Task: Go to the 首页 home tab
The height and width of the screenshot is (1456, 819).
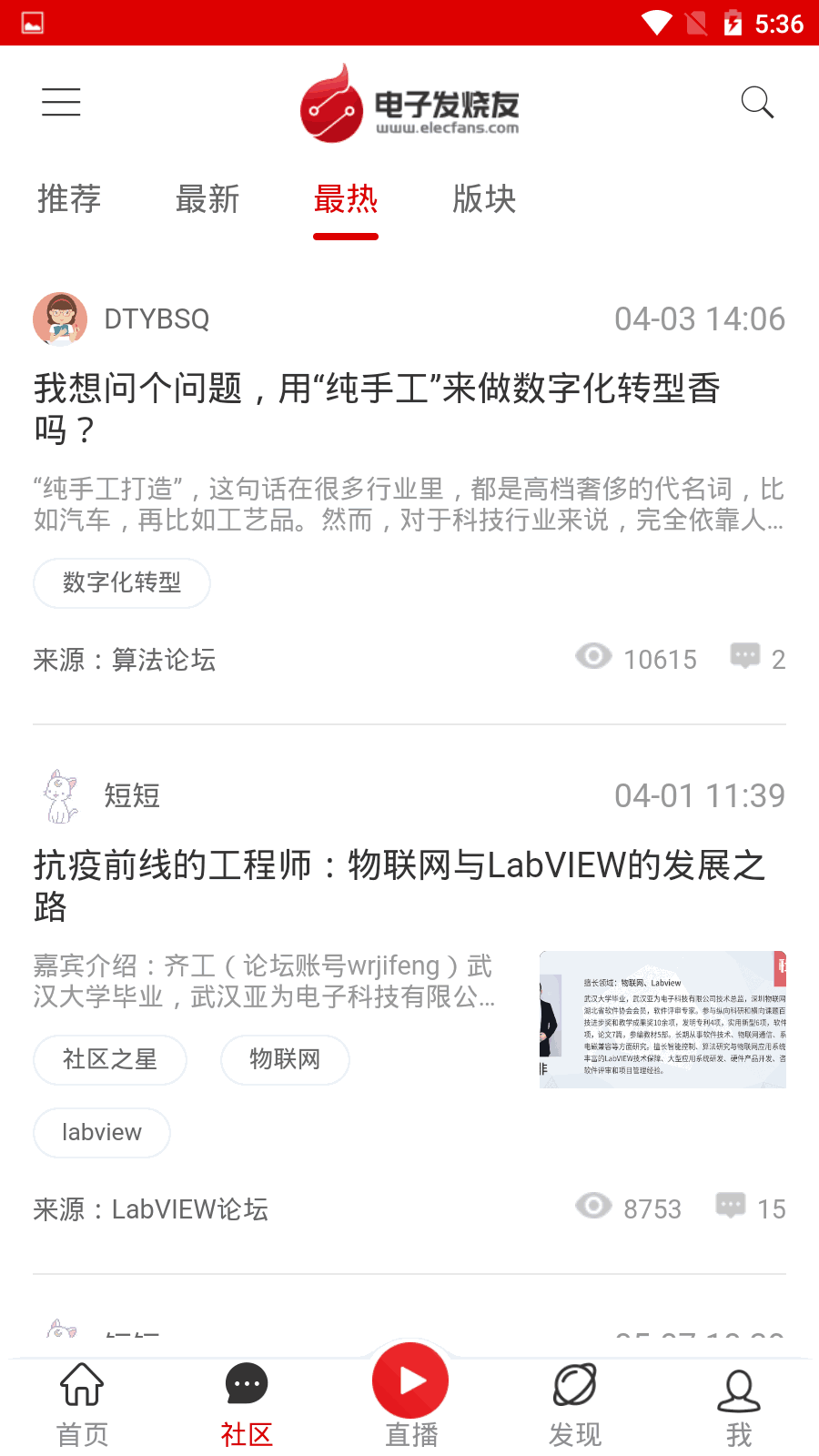Action: click(82, 1405)
